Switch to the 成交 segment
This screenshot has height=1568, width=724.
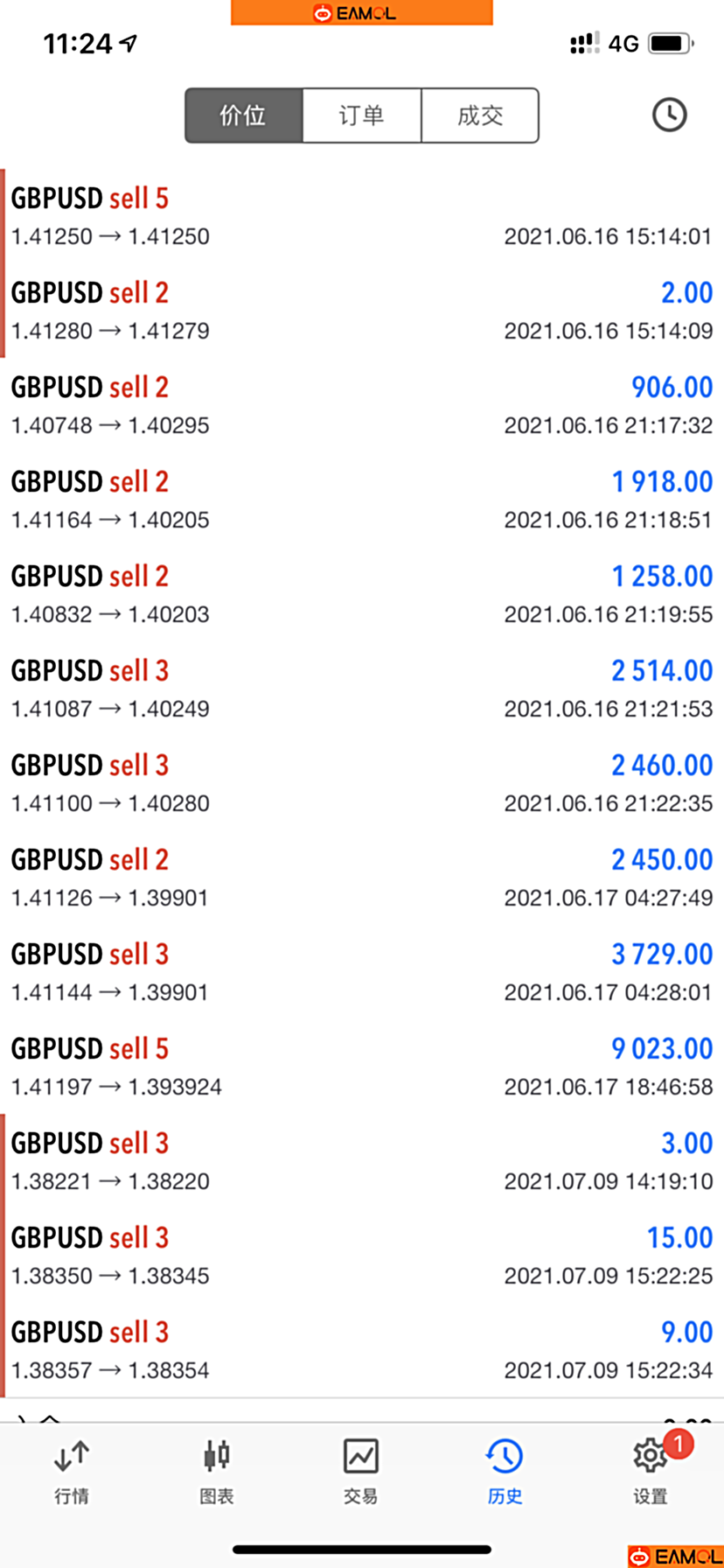point(479,115)
